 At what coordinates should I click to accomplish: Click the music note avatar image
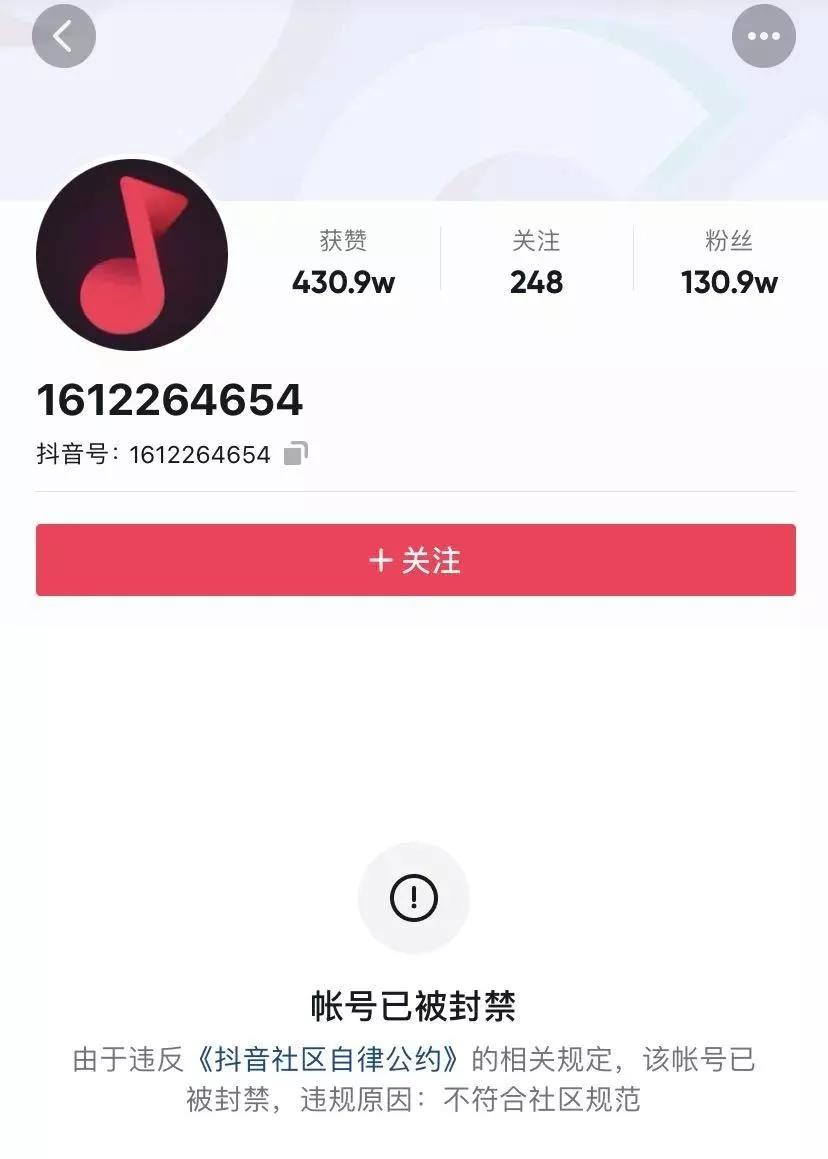pyautogui.click(x=133, y=255)
